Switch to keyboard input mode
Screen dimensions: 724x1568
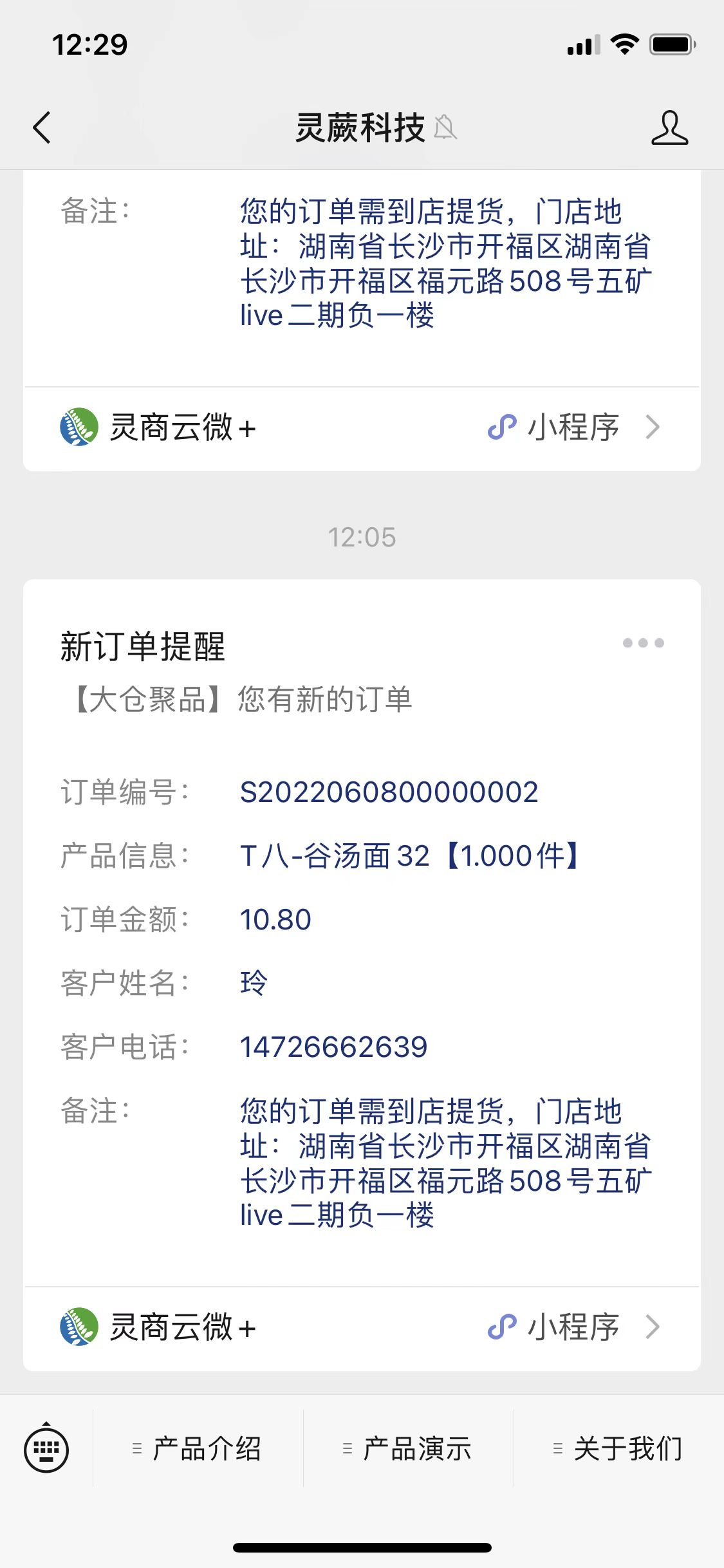(46, 1449)
